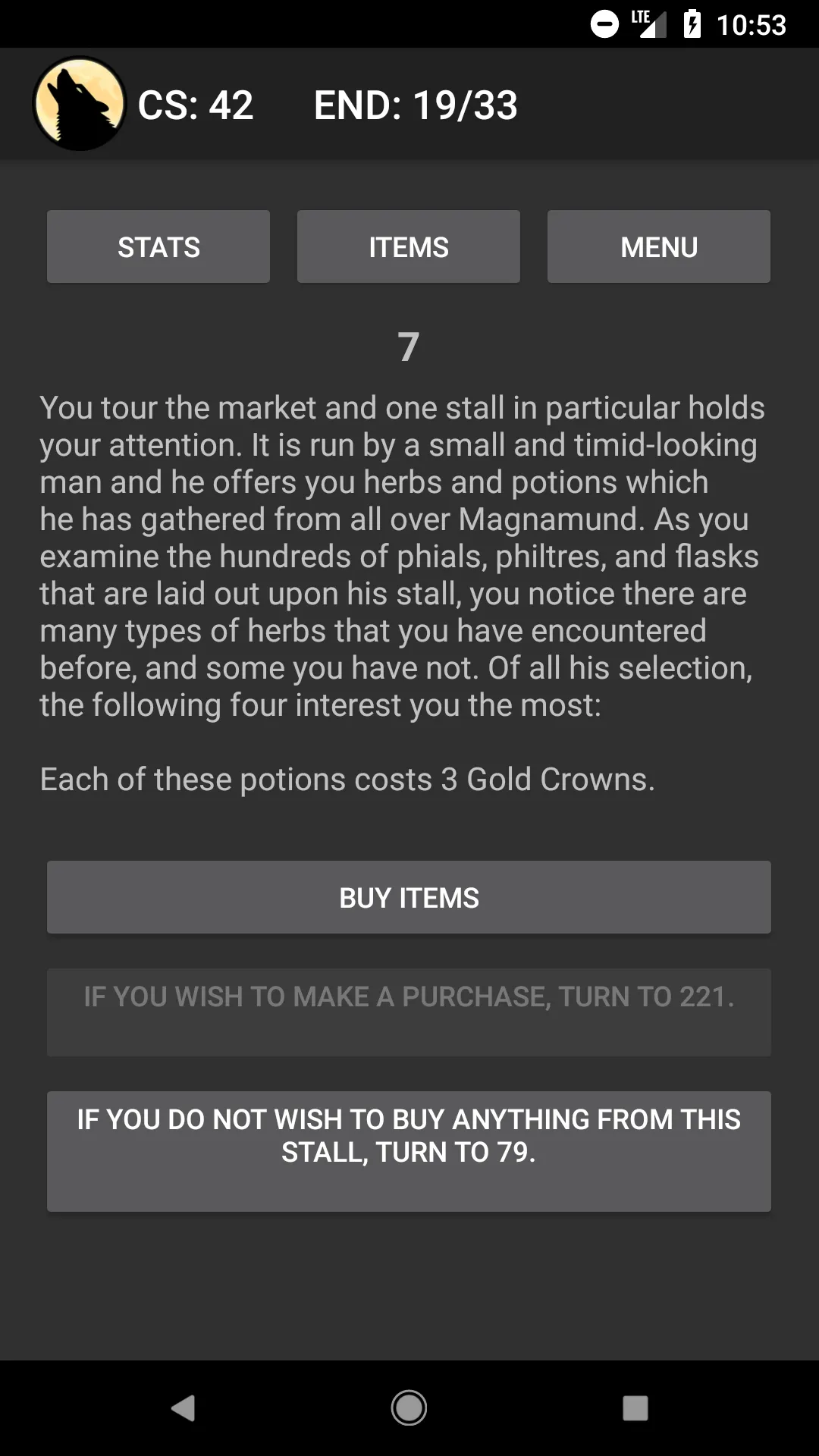
Task: Go back using the system back button
Action: (183, 1408)
